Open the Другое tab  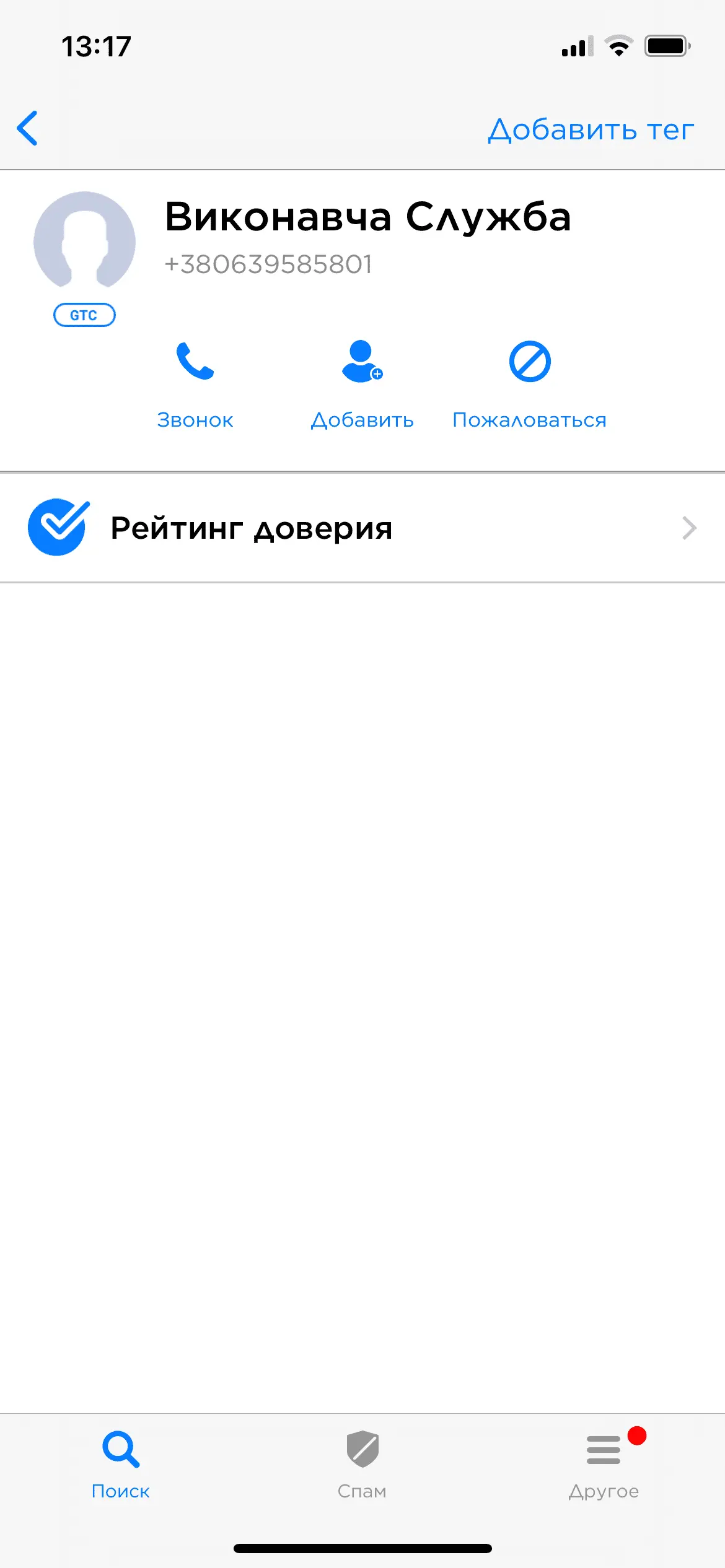(604, 1464)
